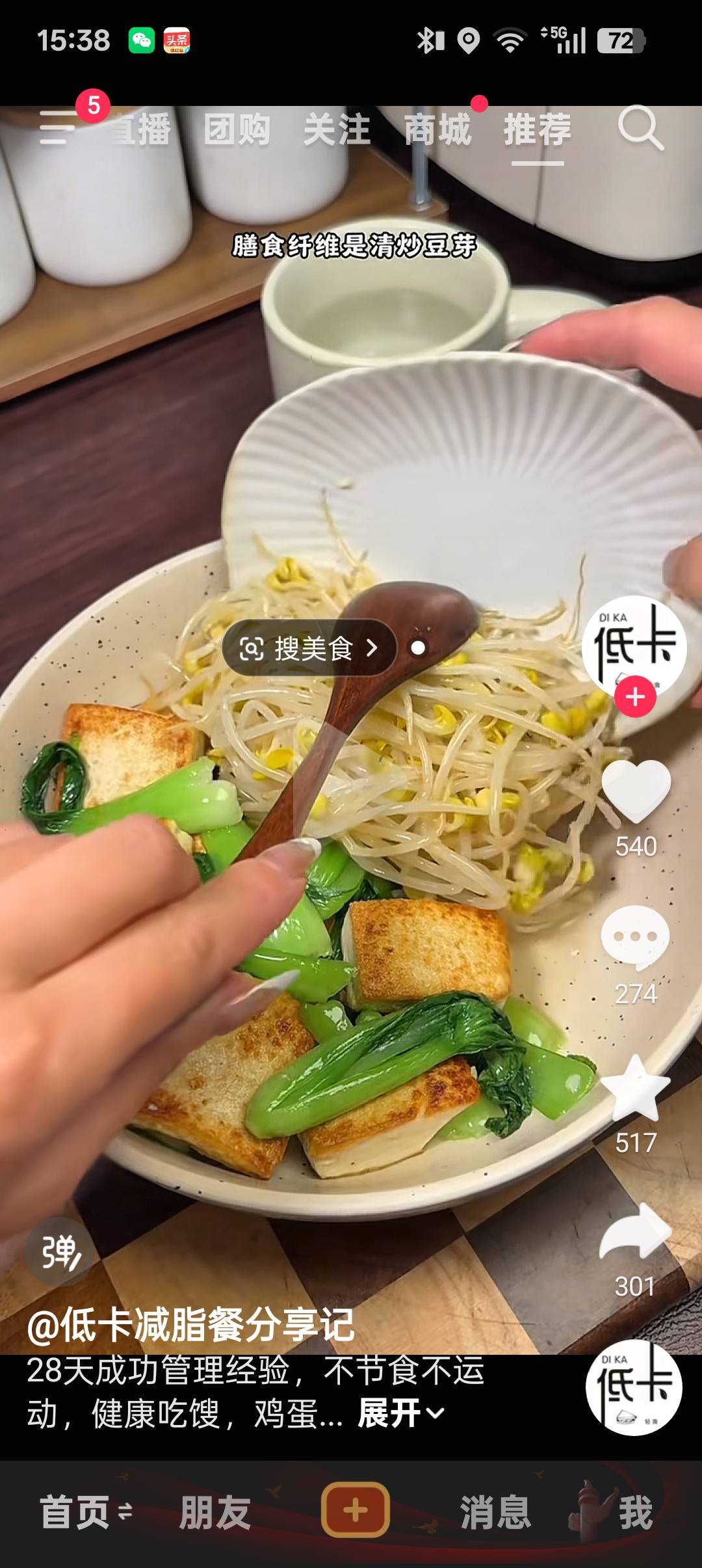Switch to the 关注 tab
Viewport: 702px width, 1568px height.
click(337, 129)
